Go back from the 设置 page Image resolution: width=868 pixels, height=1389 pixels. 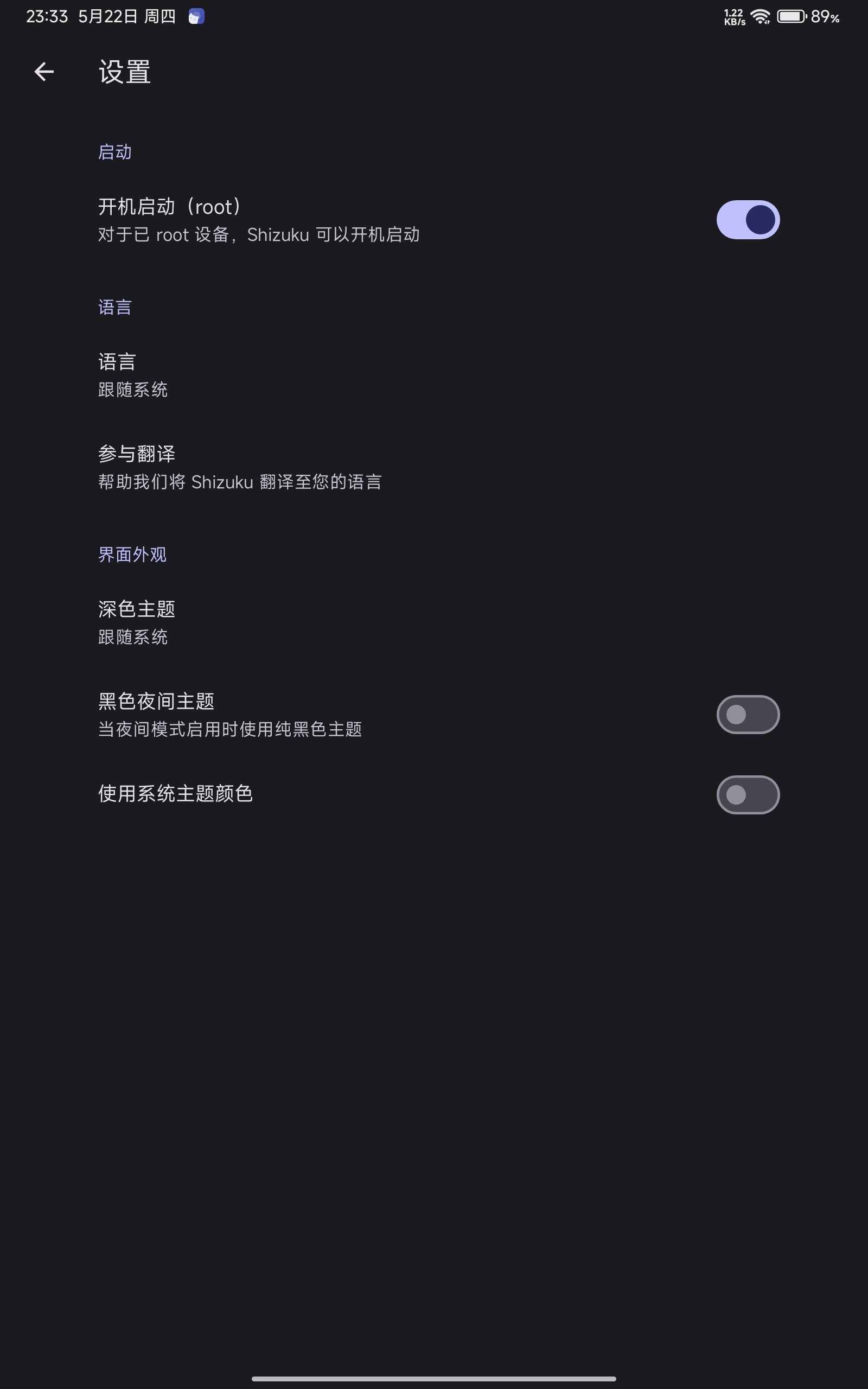pos(43,72)
